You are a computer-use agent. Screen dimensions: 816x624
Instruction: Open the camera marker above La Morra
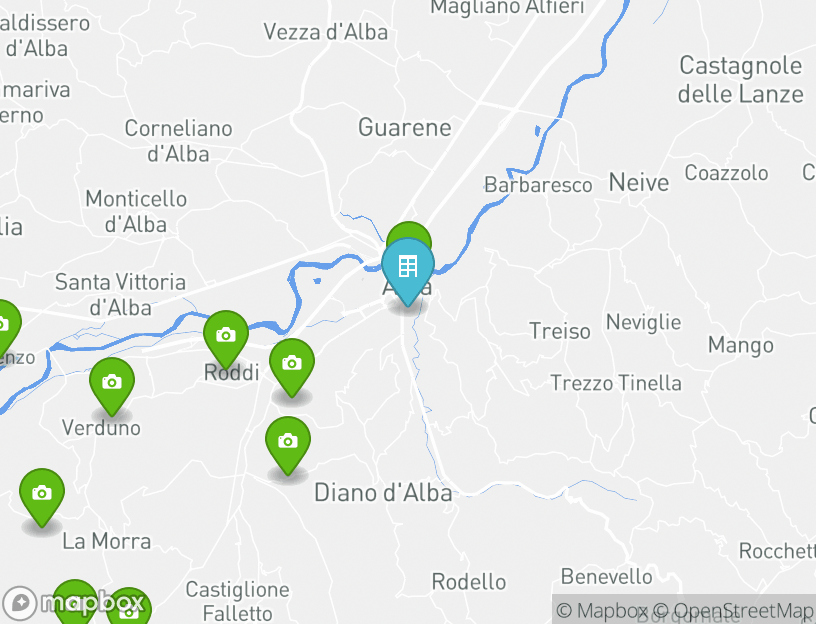[x=42, y=494]
